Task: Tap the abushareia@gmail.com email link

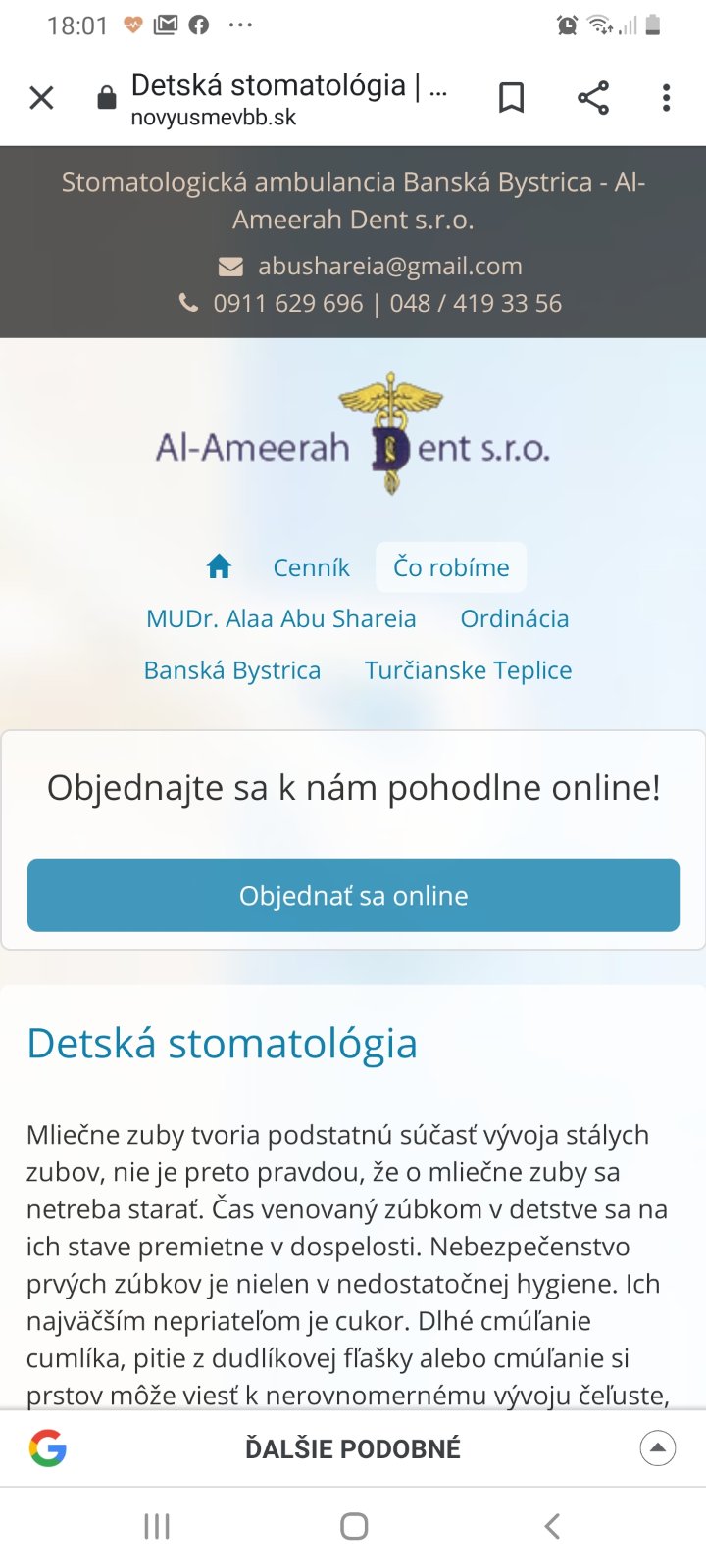Action: coord(389,266)
